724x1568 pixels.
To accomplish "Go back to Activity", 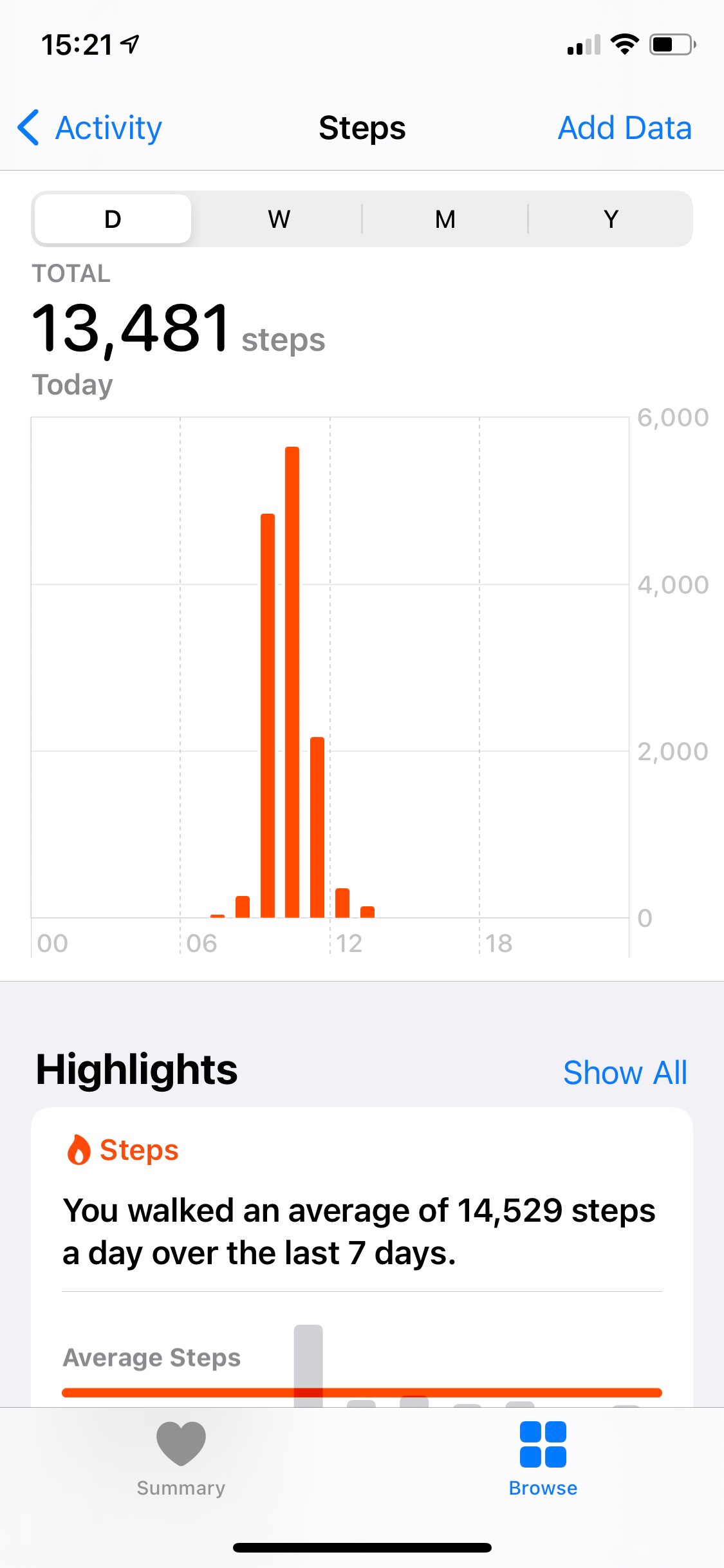I will click(90, 128).
